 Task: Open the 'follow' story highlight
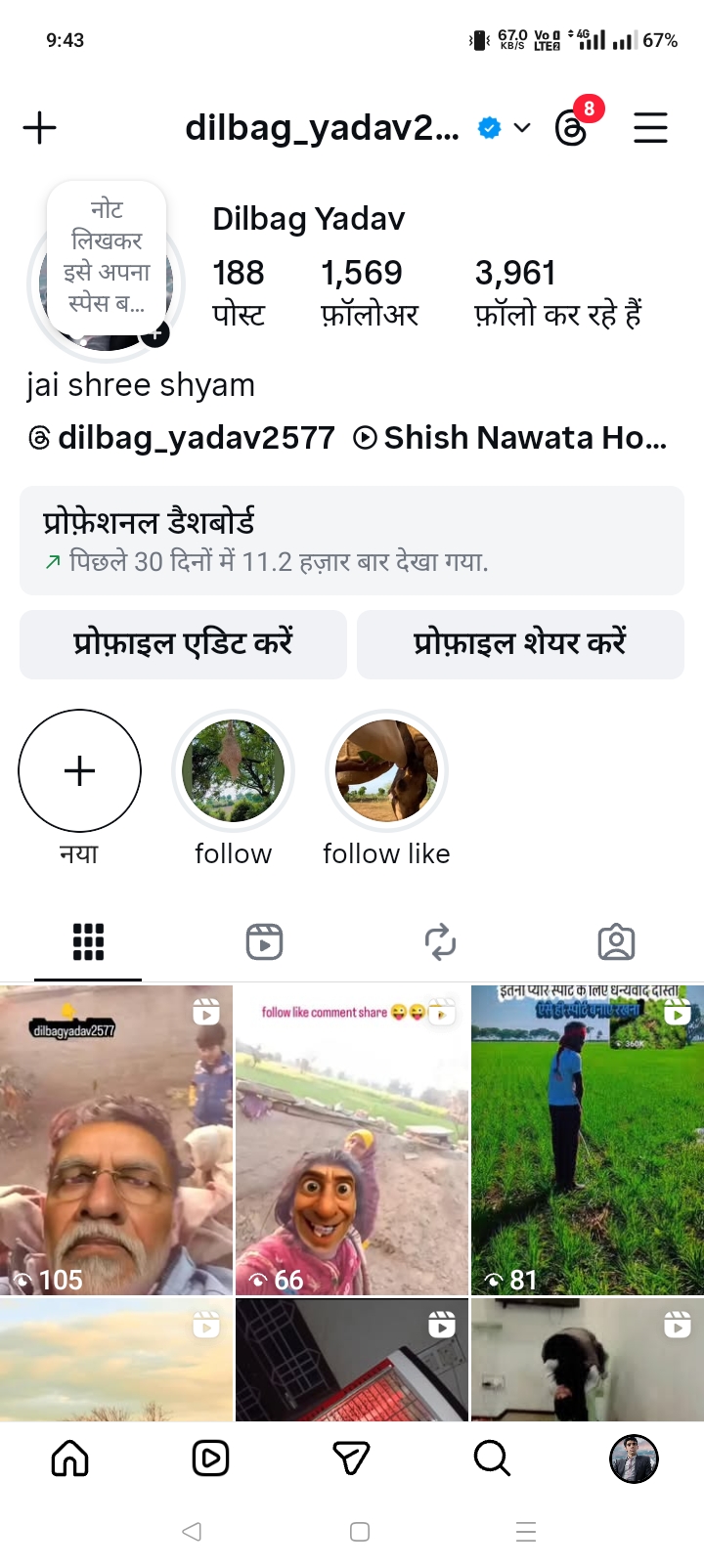pyautogui.click(x=233, y=771)
